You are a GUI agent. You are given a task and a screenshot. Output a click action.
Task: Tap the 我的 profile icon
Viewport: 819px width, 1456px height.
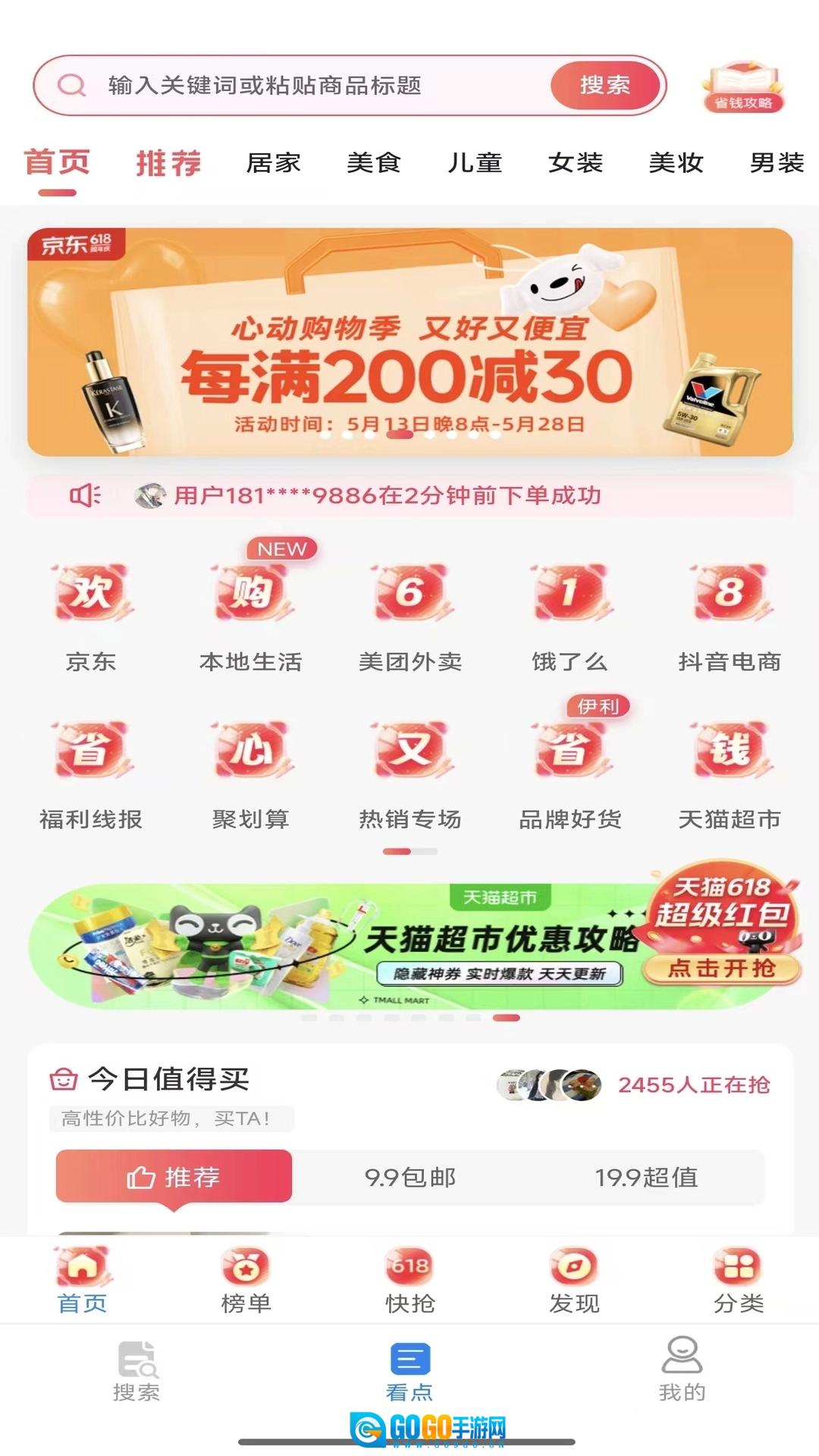(x=681, y=1365)
